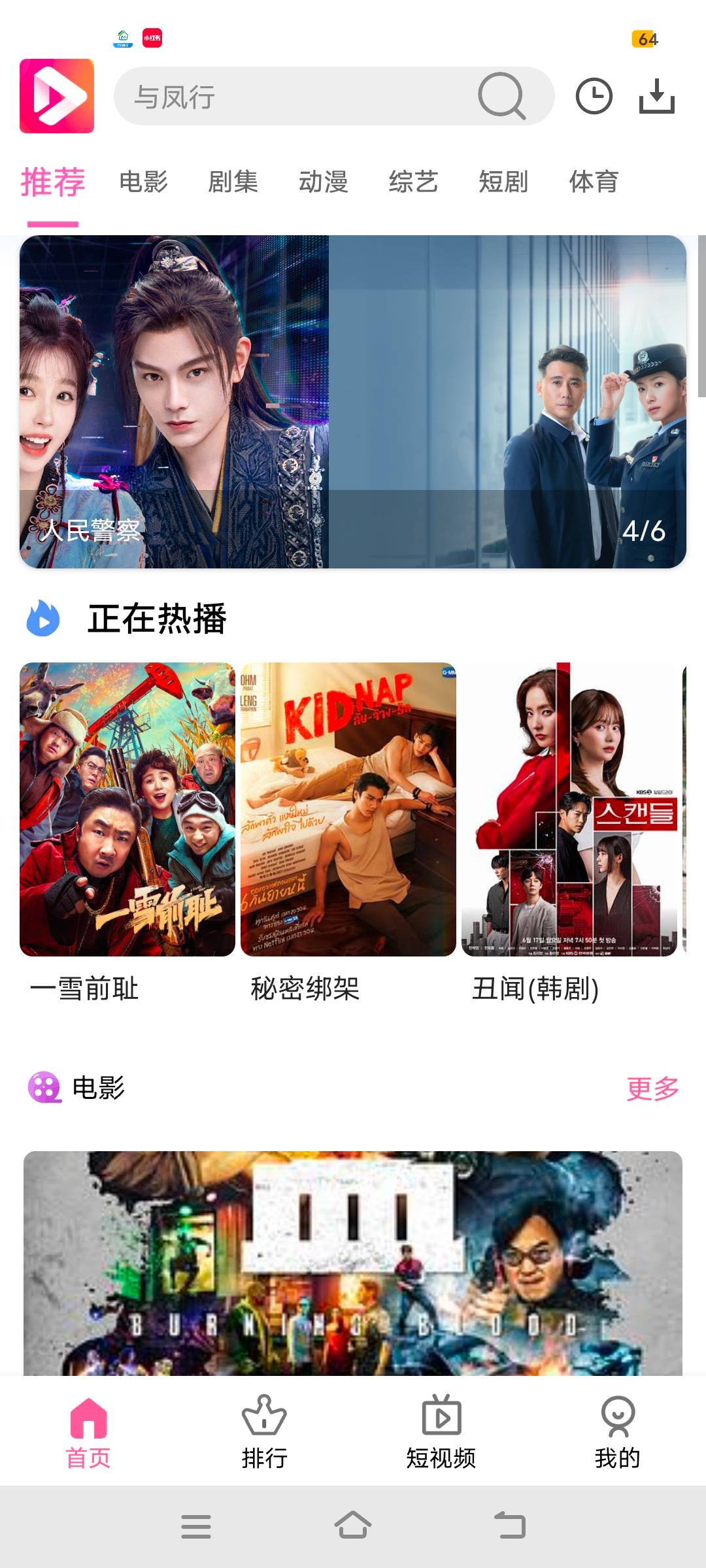
Task: Select the 动漫 tab
Action: [x=323, y=182]
